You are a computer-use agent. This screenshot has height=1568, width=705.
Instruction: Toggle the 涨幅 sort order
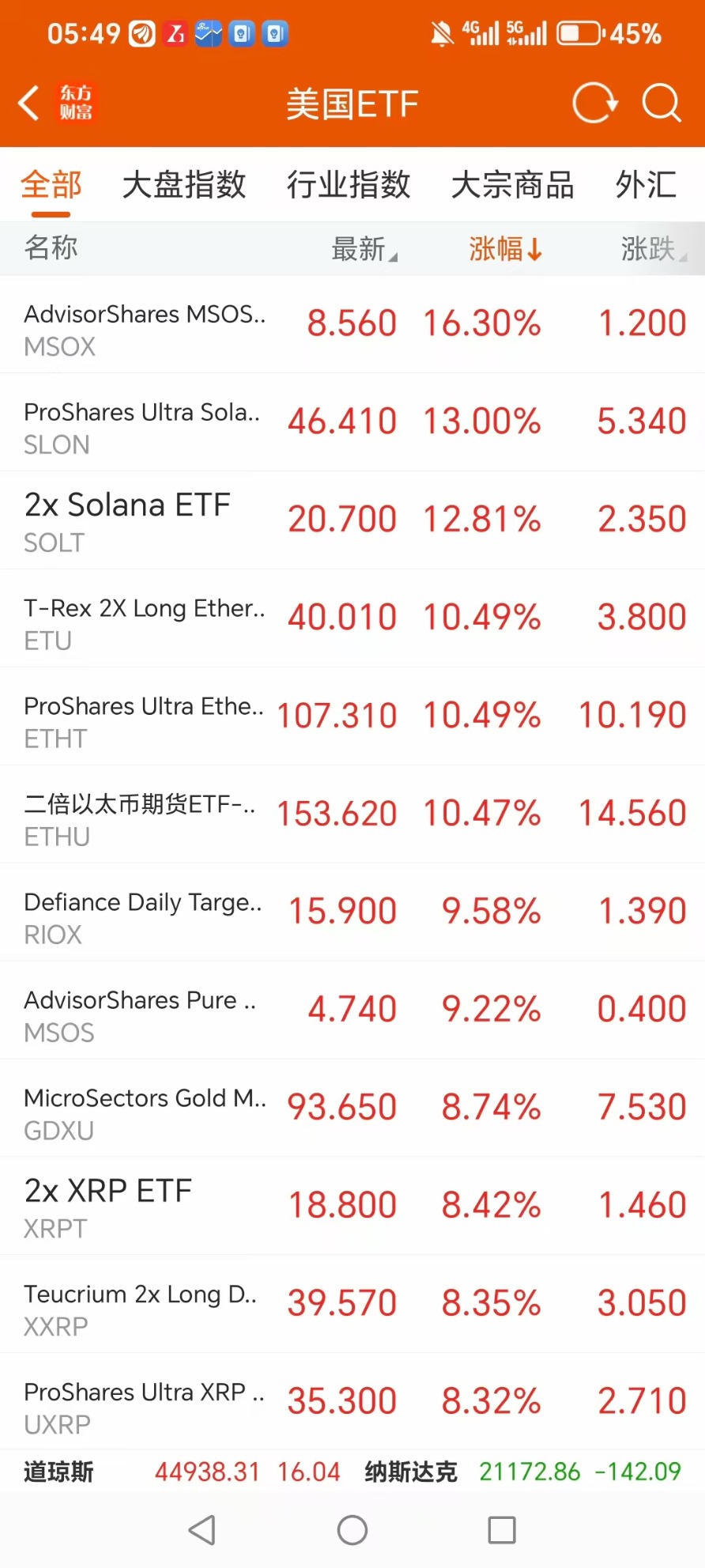pyautogui.click(x=505, y=249)
